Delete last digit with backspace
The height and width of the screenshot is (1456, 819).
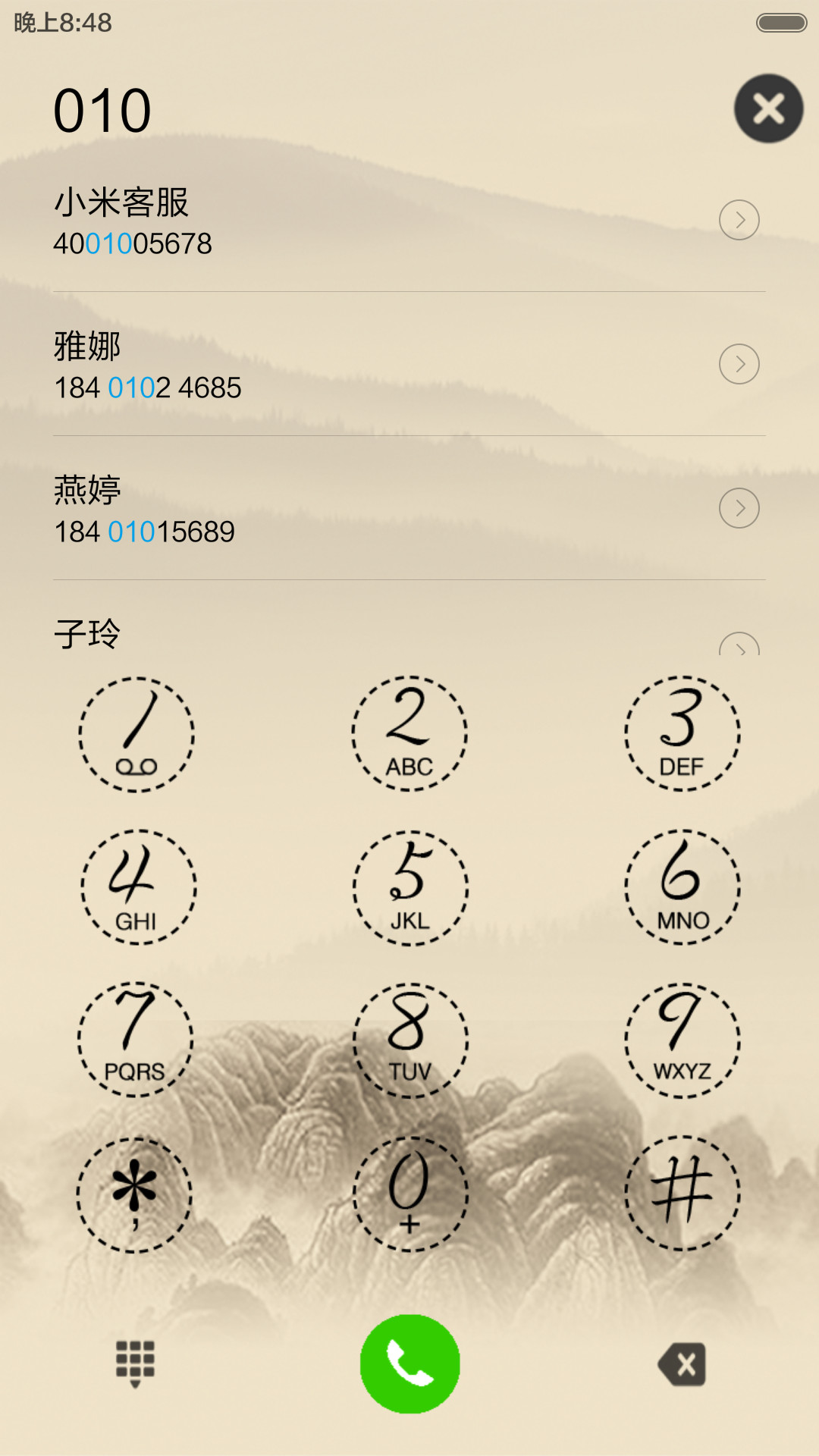coord(682,1364)
